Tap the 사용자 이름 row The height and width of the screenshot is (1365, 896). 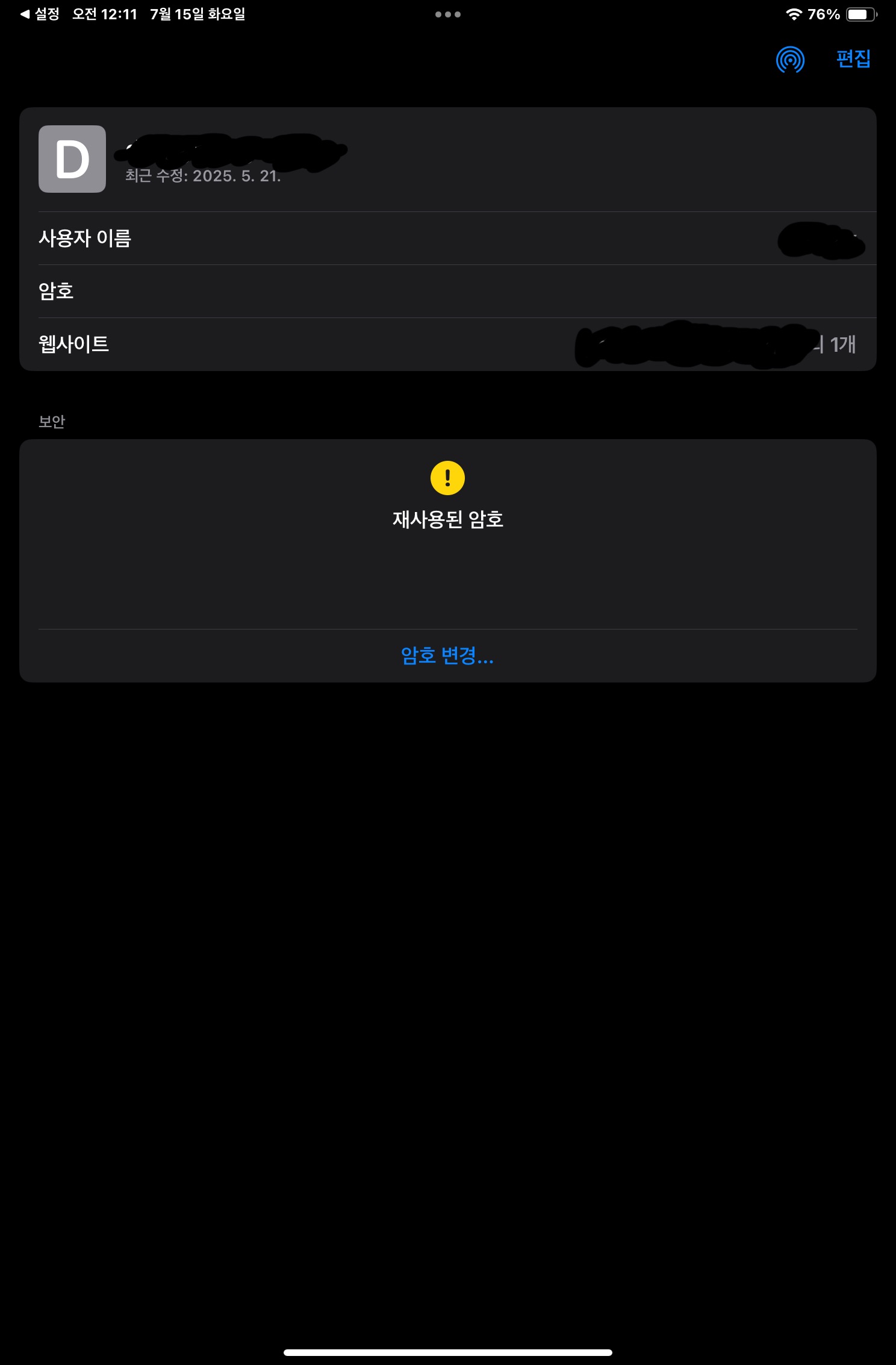(447, 239)
